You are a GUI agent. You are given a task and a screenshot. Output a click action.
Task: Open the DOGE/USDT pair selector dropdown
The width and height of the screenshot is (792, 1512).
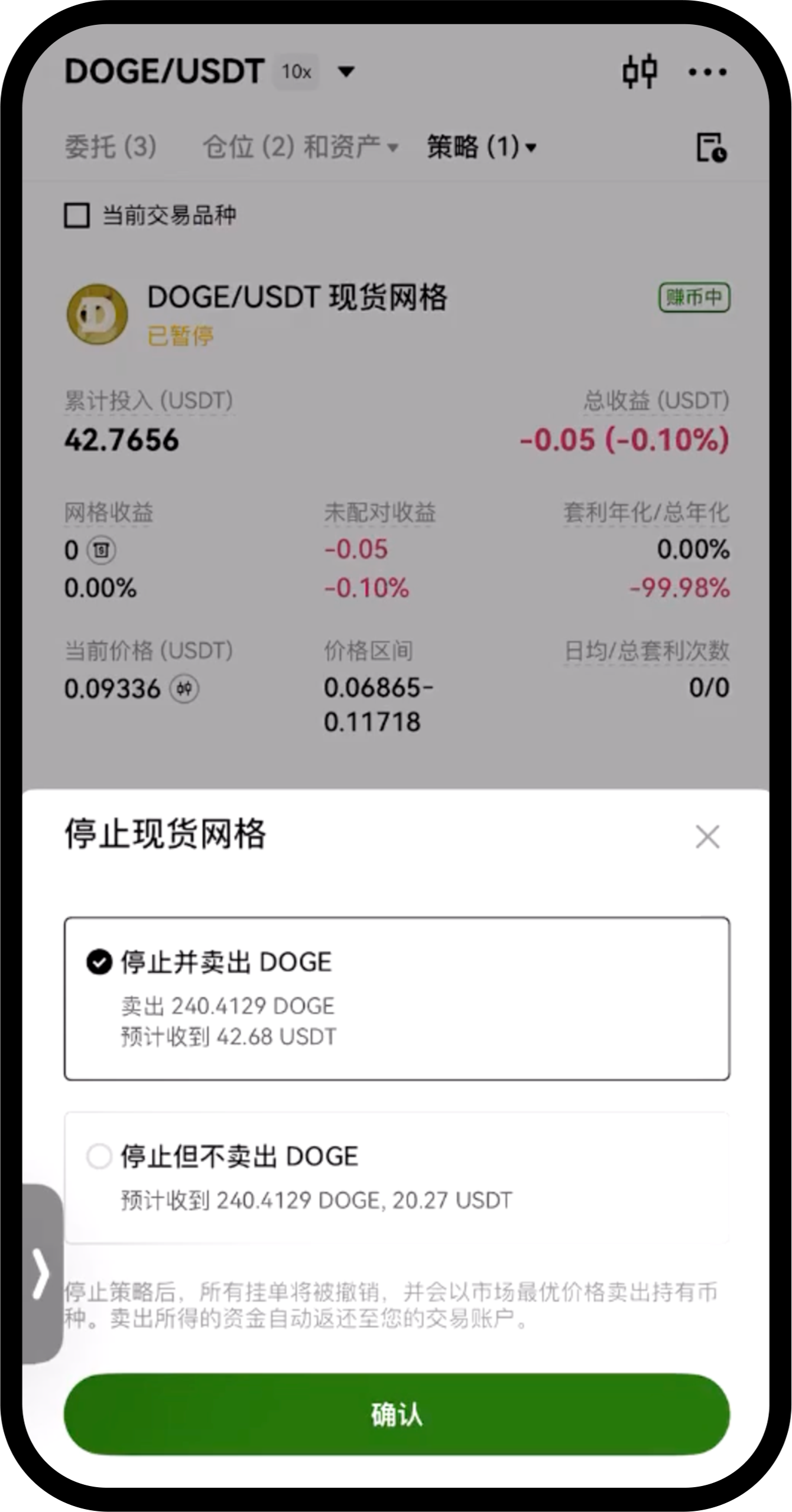346,72
